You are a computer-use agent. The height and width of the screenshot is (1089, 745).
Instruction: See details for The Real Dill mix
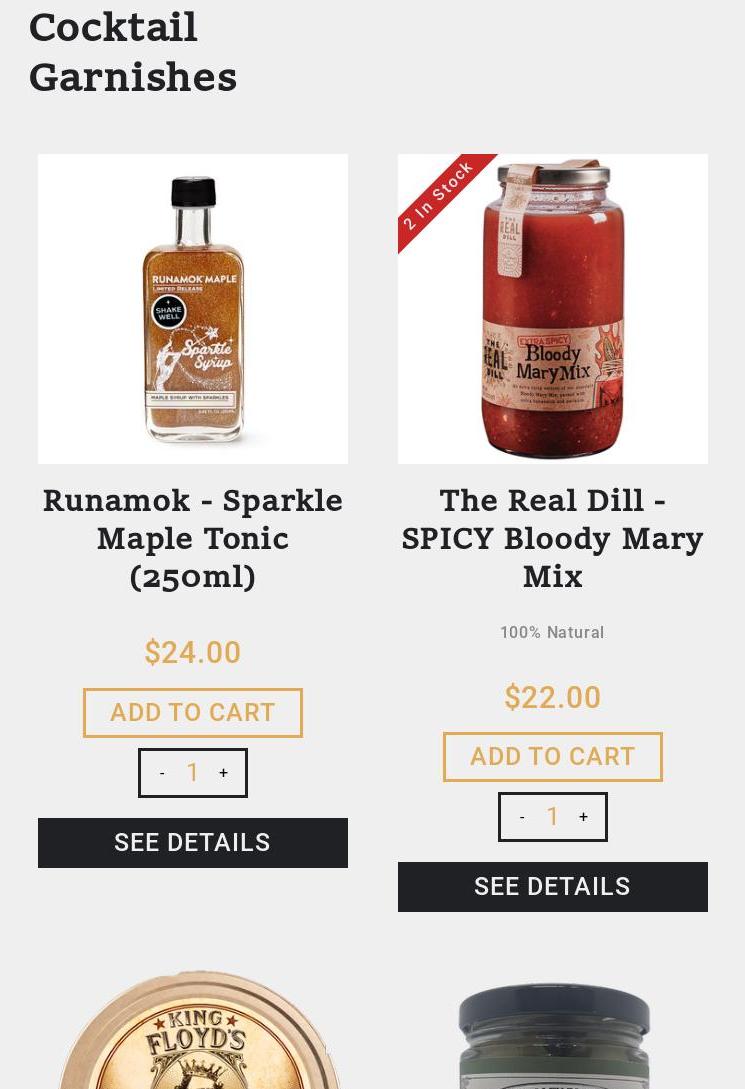click(x=552, y=886)
